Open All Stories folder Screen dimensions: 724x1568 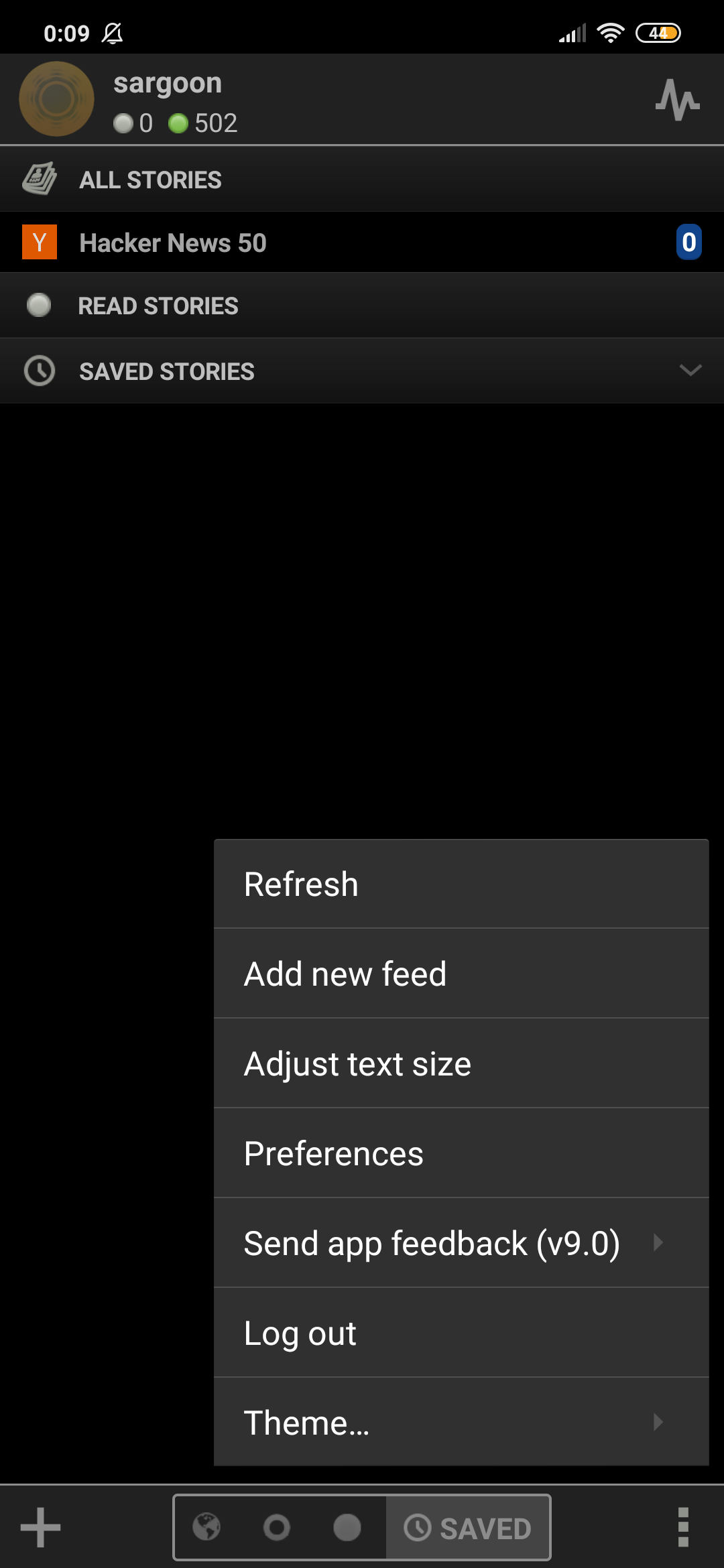click(362, 180)
